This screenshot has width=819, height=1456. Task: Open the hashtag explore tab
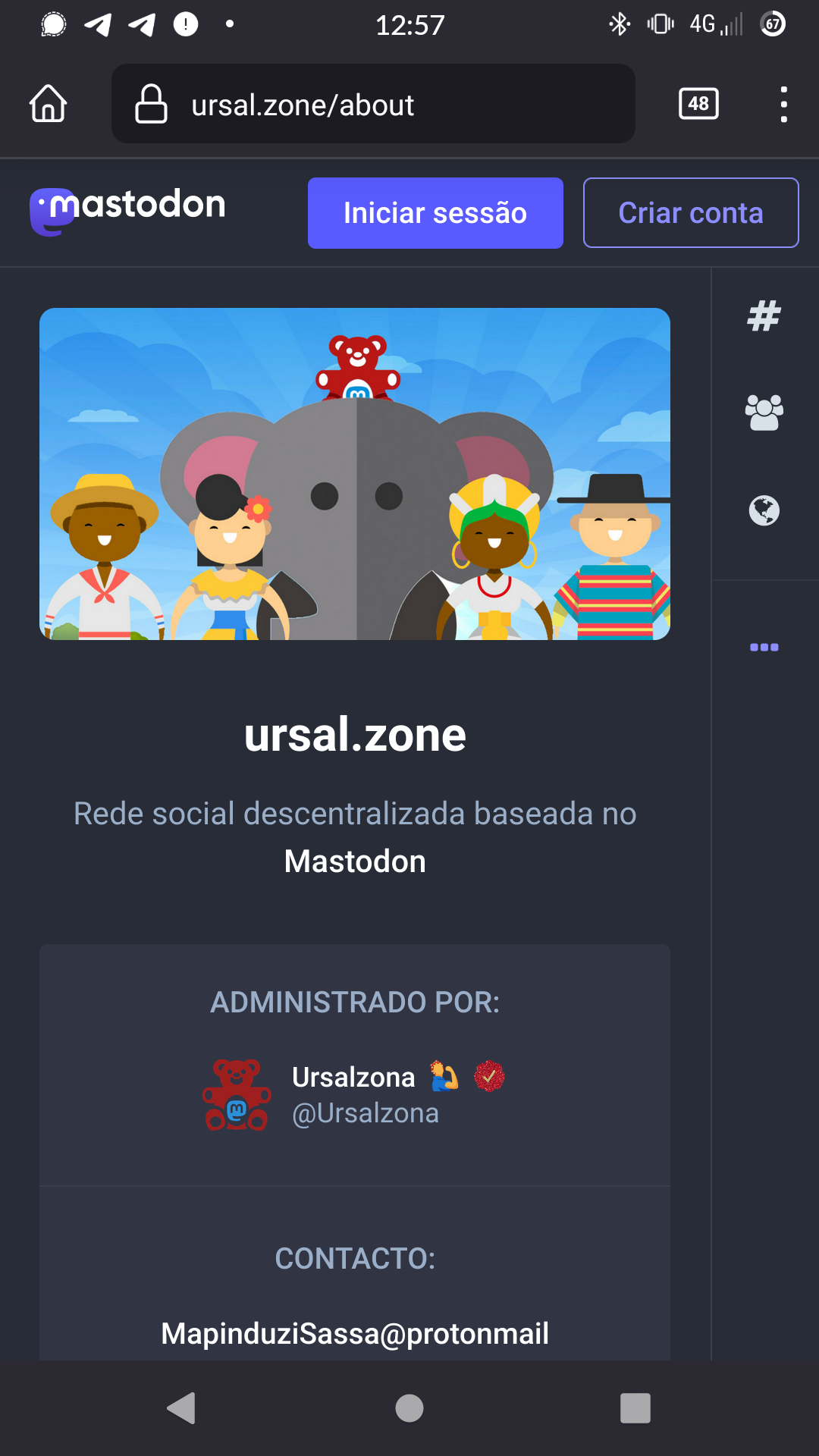764,316
